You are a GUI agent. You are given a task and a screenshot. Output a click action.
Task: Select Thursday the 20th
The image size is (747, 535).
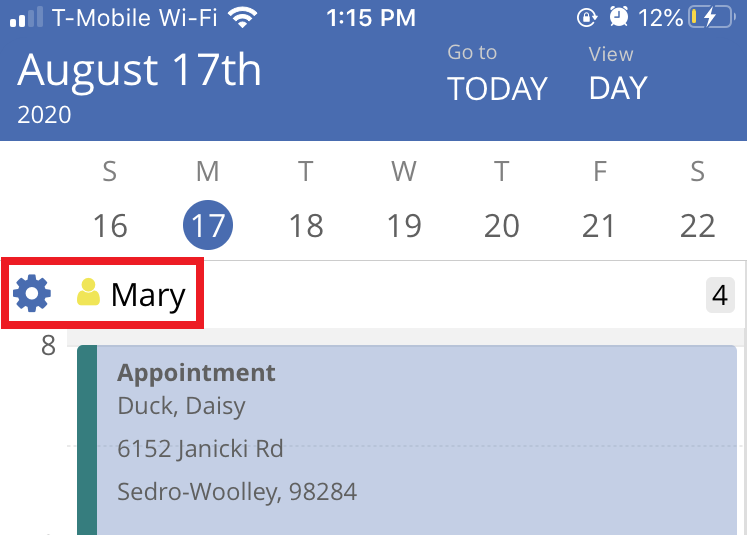pos(501,225)
